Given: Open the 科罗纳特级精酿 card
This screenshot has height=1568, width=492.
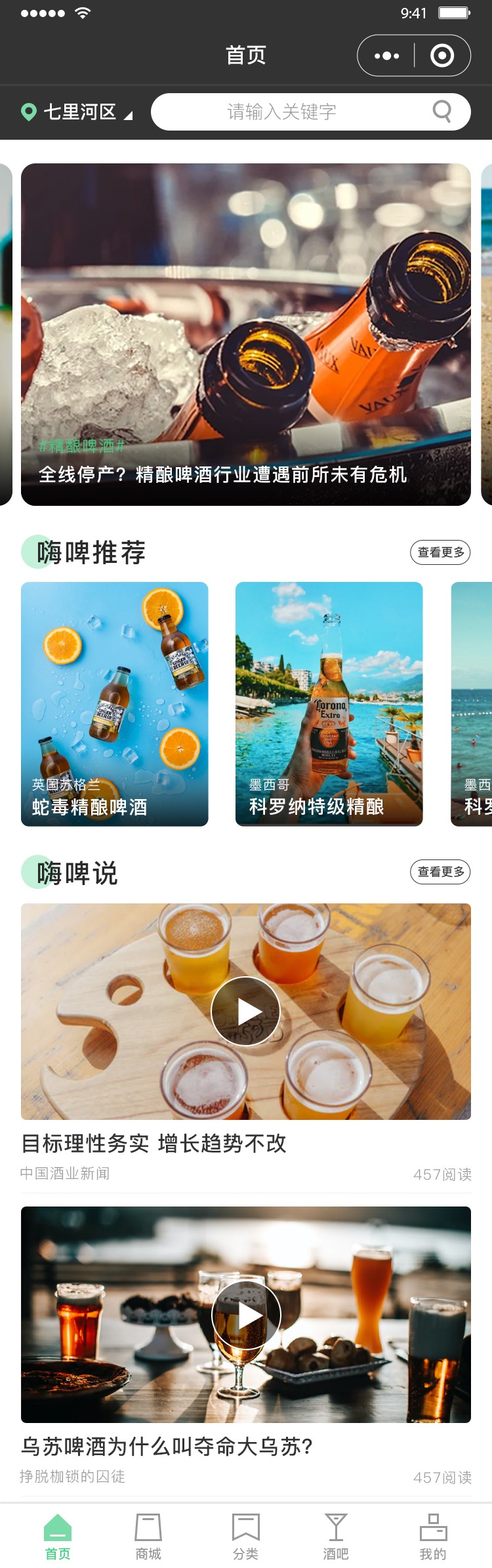Looking at the screenshot, I should click(329, 703).
